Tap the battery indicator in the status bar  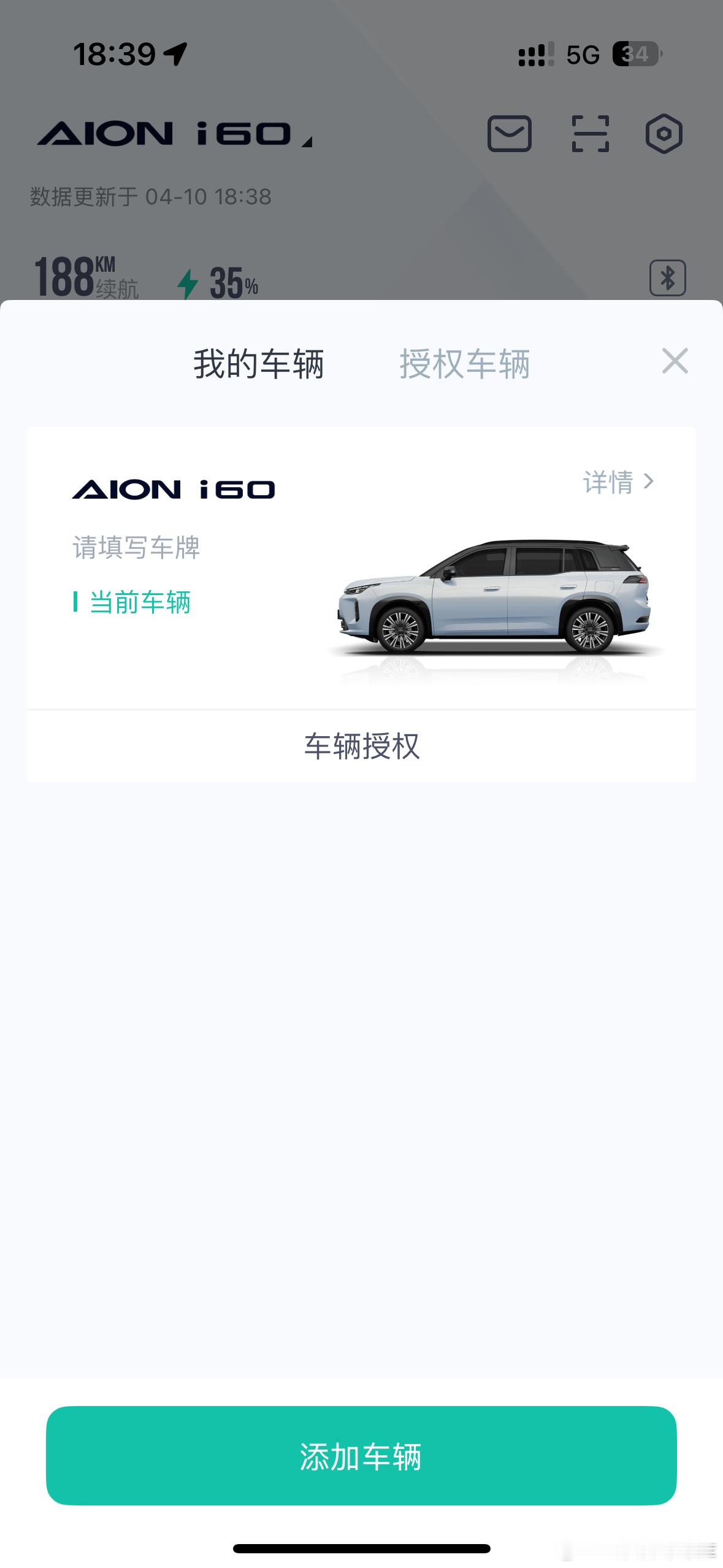(x=637, y=54)
